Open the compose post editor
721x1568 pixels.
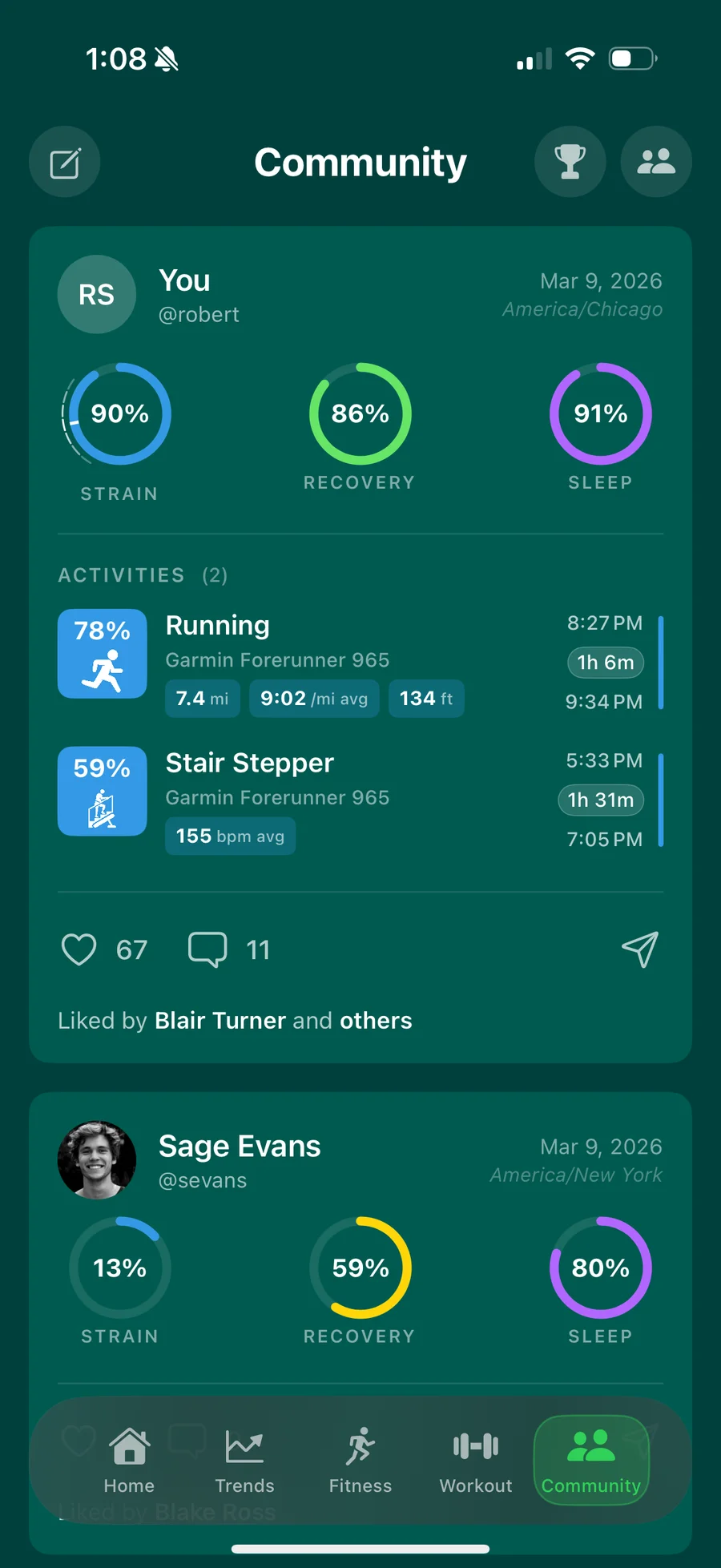tap(64, 162)
